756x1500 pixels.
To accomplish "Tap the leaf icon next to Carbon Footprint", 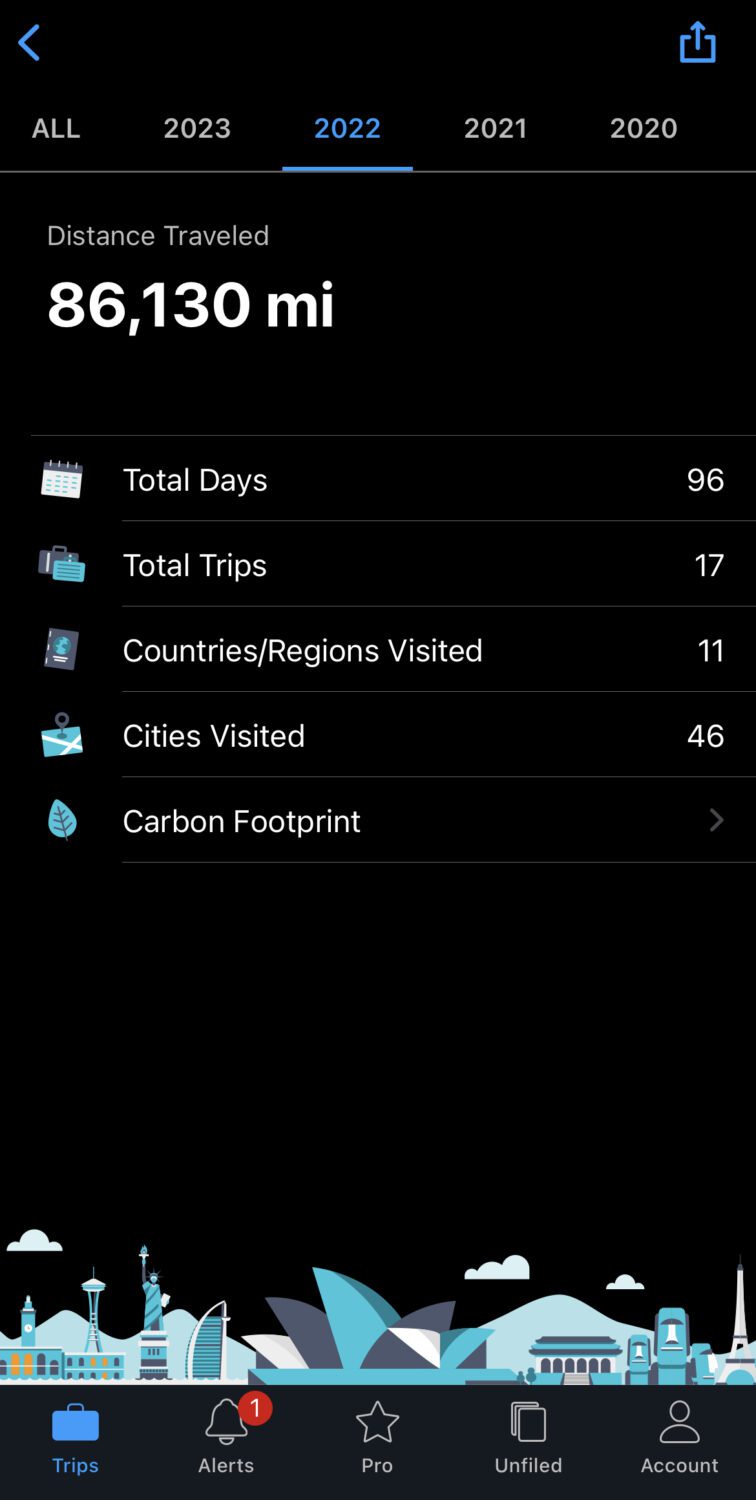I will tap(62, 820).
